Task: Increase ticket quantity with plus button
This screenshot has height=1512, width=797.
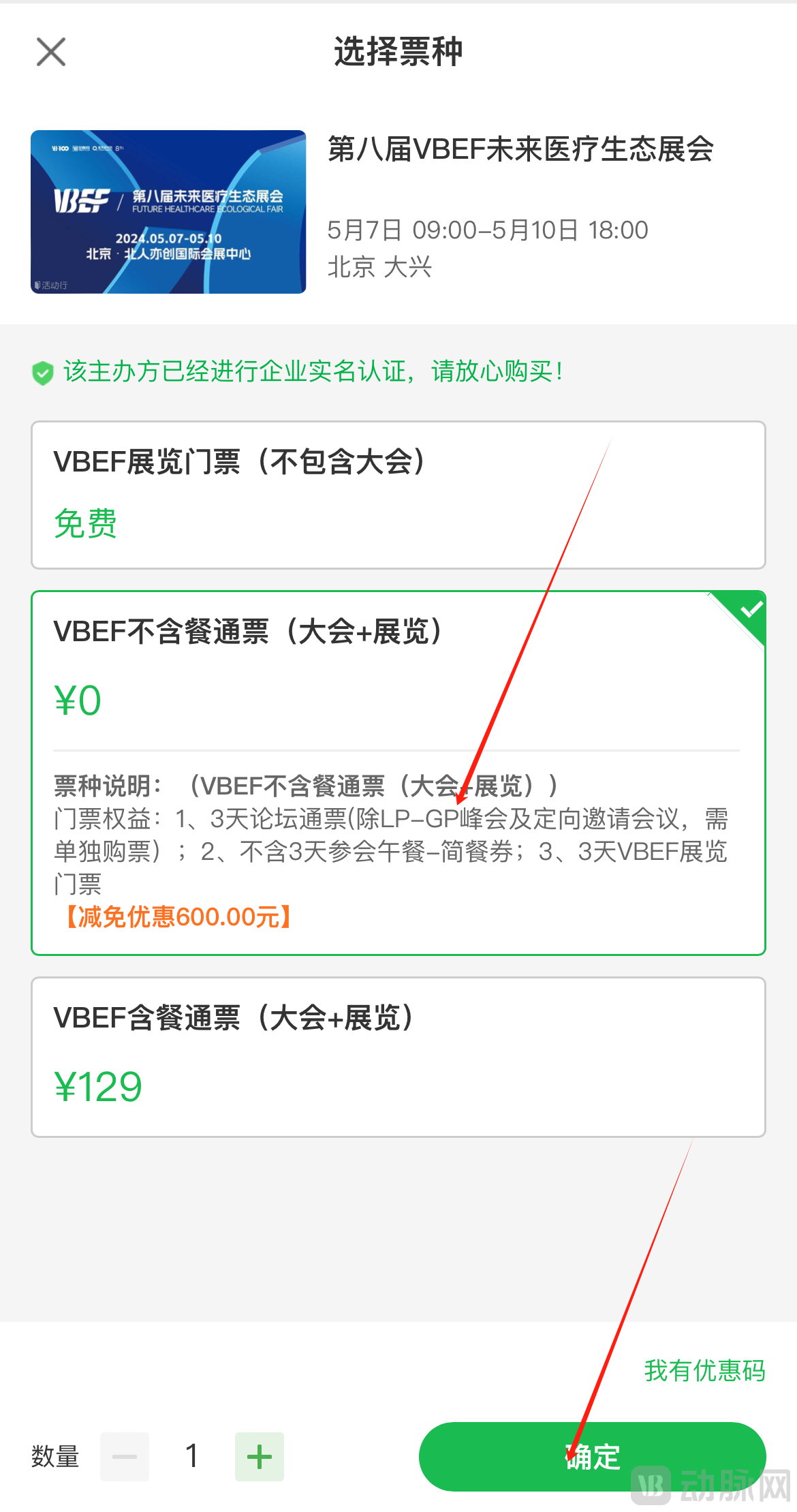Action: [259, 1457]
